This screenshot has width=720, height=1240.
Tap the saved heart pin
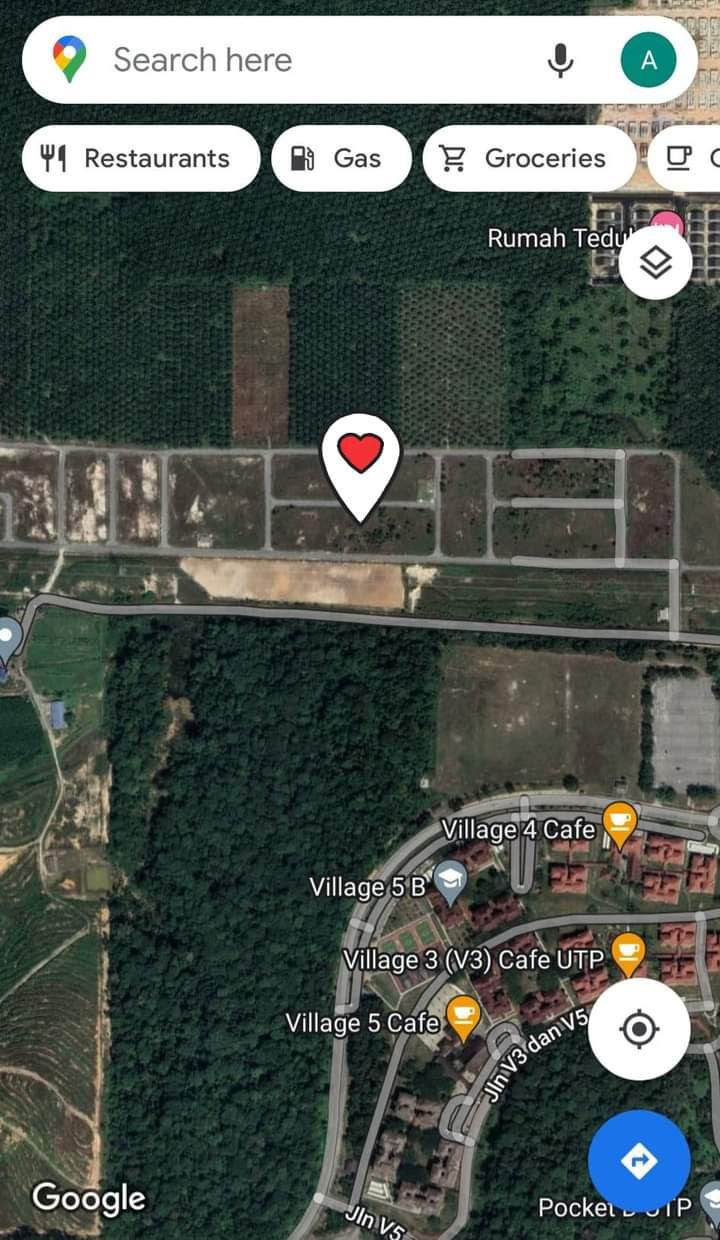pyautogui.click(x=361, y=456)
